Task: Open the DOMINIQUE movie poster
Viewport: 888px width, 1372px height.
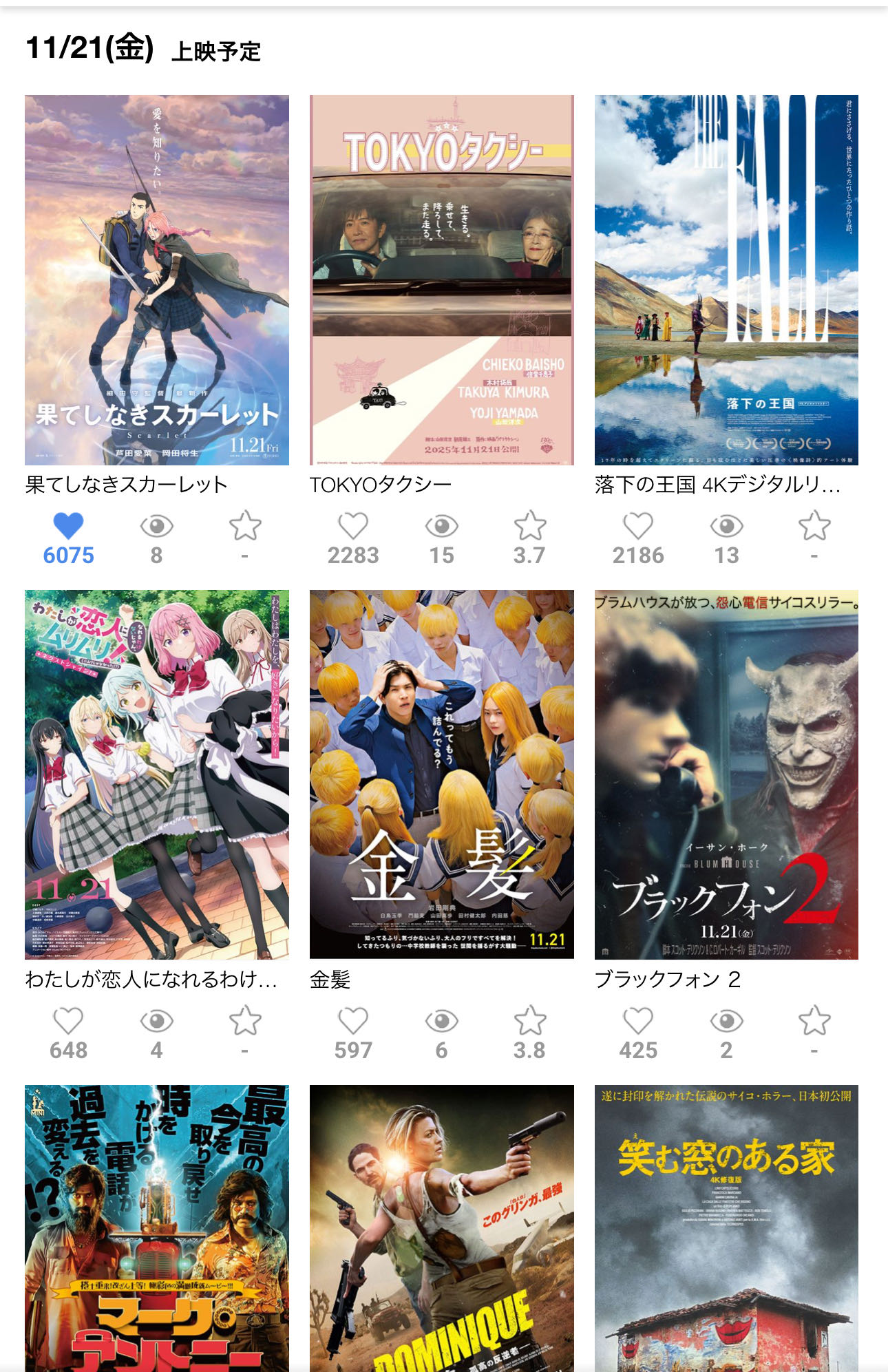Action: [441, 1228]
